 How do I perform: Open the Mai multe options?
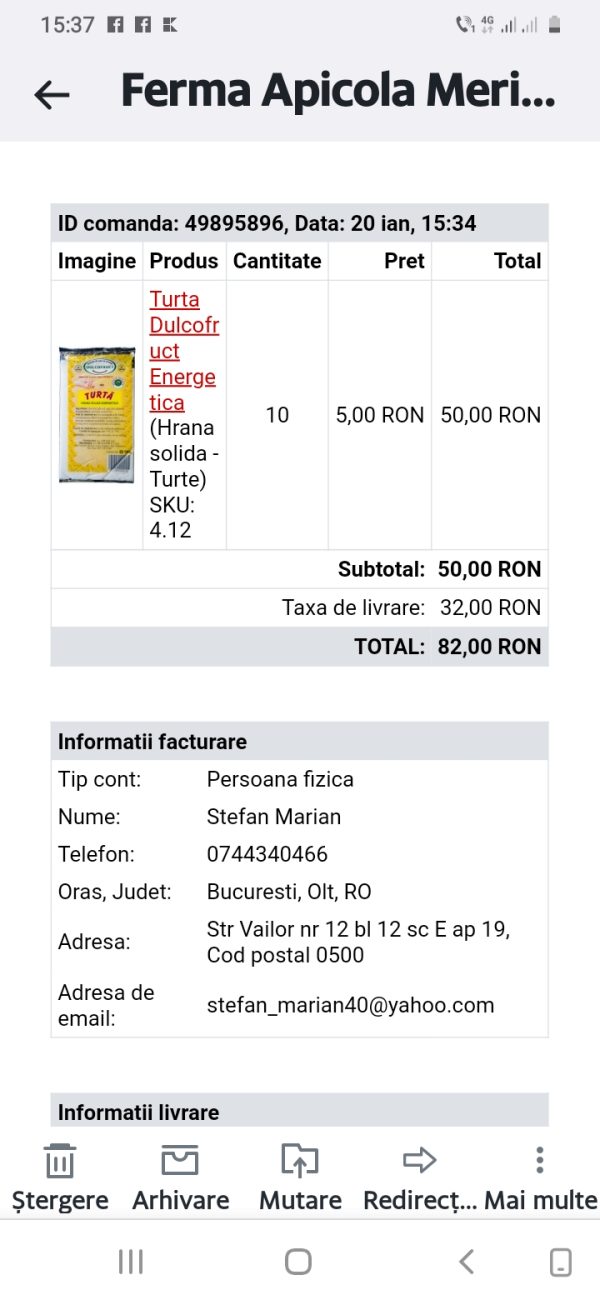[540, 1178]
